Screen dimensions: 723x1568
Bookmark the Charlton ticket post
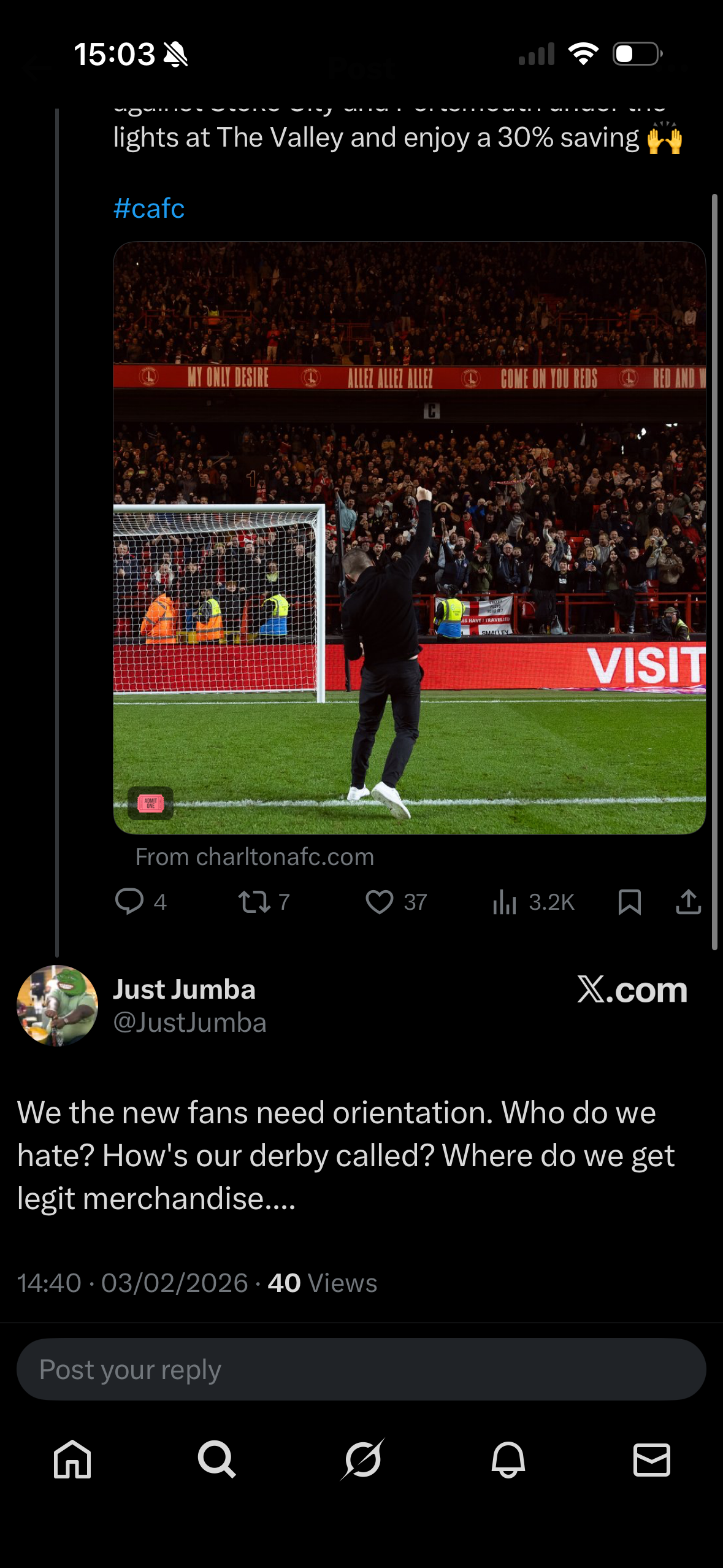click(x=629, y=902)
